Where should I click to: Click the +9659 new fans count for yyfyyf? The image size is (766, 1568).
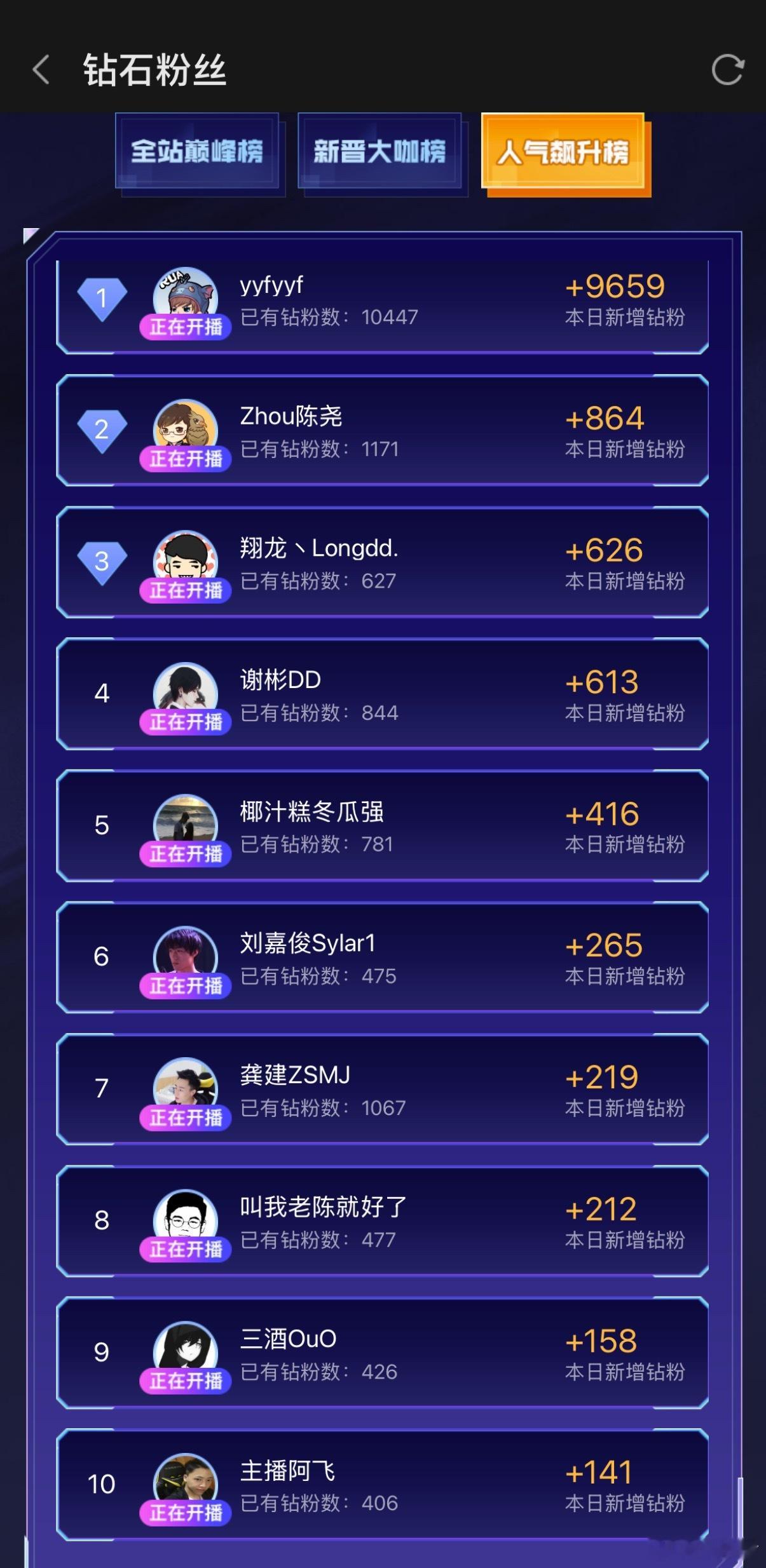[x=617, y=286]
